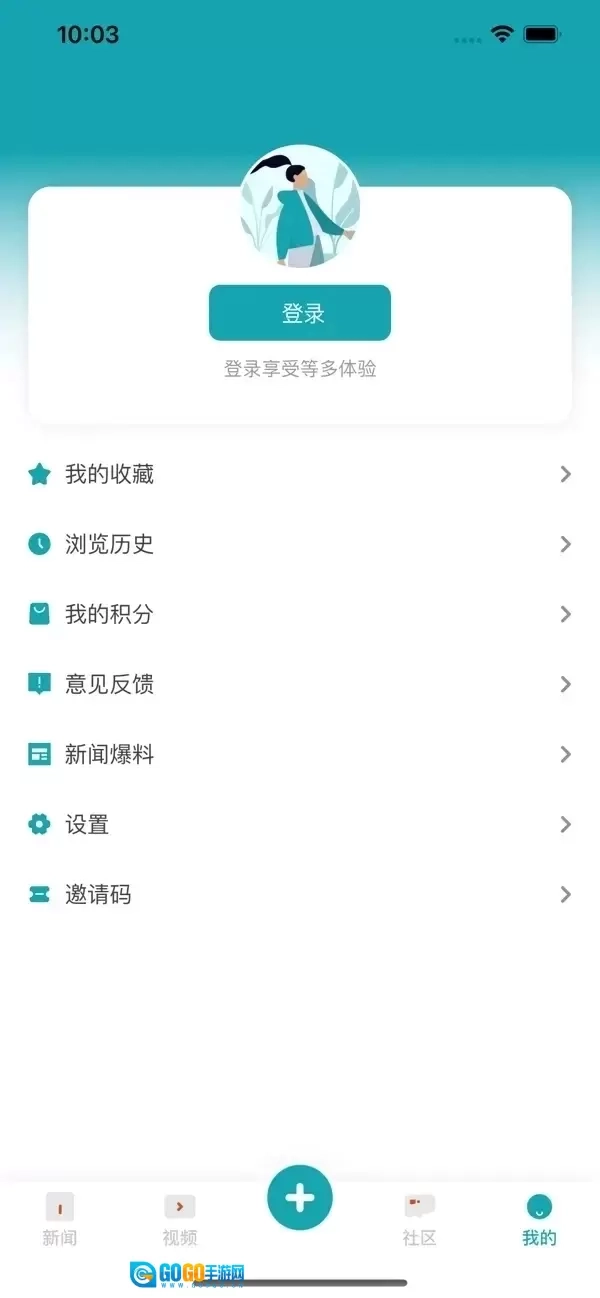Select the 我的 tab
Viewport: 600px width, 1298px height.
click(539, 1220)
